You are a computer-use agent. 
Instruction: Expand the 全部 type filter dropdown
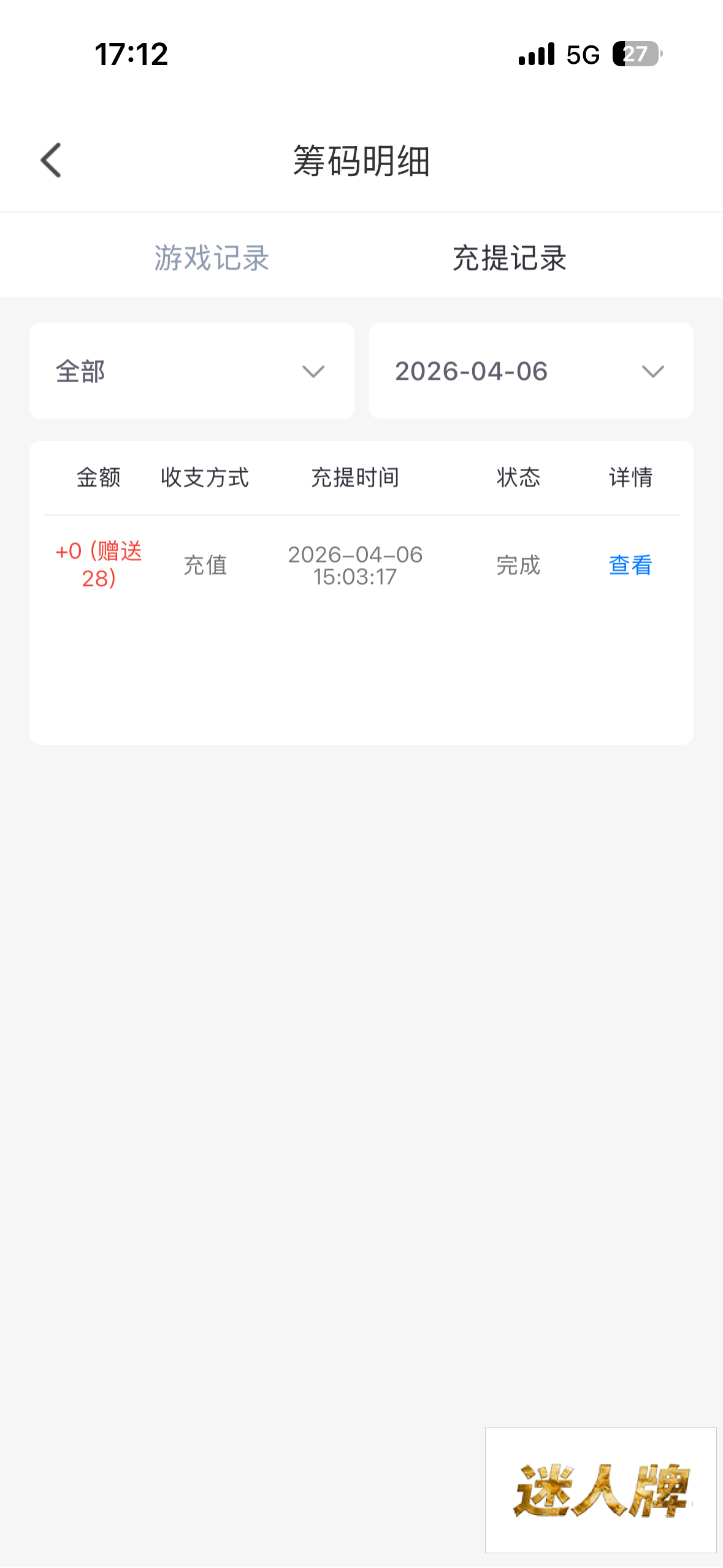click(191, 371)
